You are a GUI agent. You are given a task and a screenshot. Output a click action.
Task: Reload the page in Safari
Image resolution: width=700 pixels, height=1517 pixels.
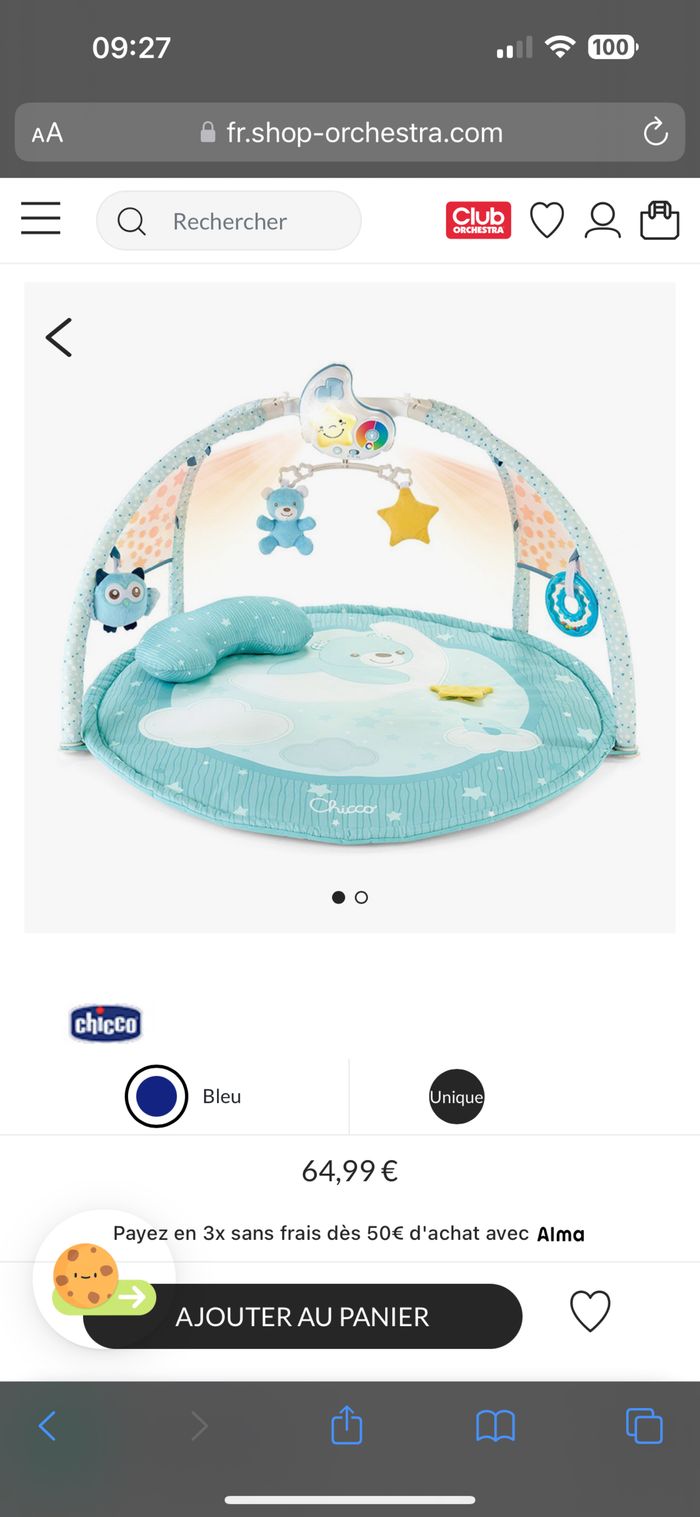pos(655,132)
